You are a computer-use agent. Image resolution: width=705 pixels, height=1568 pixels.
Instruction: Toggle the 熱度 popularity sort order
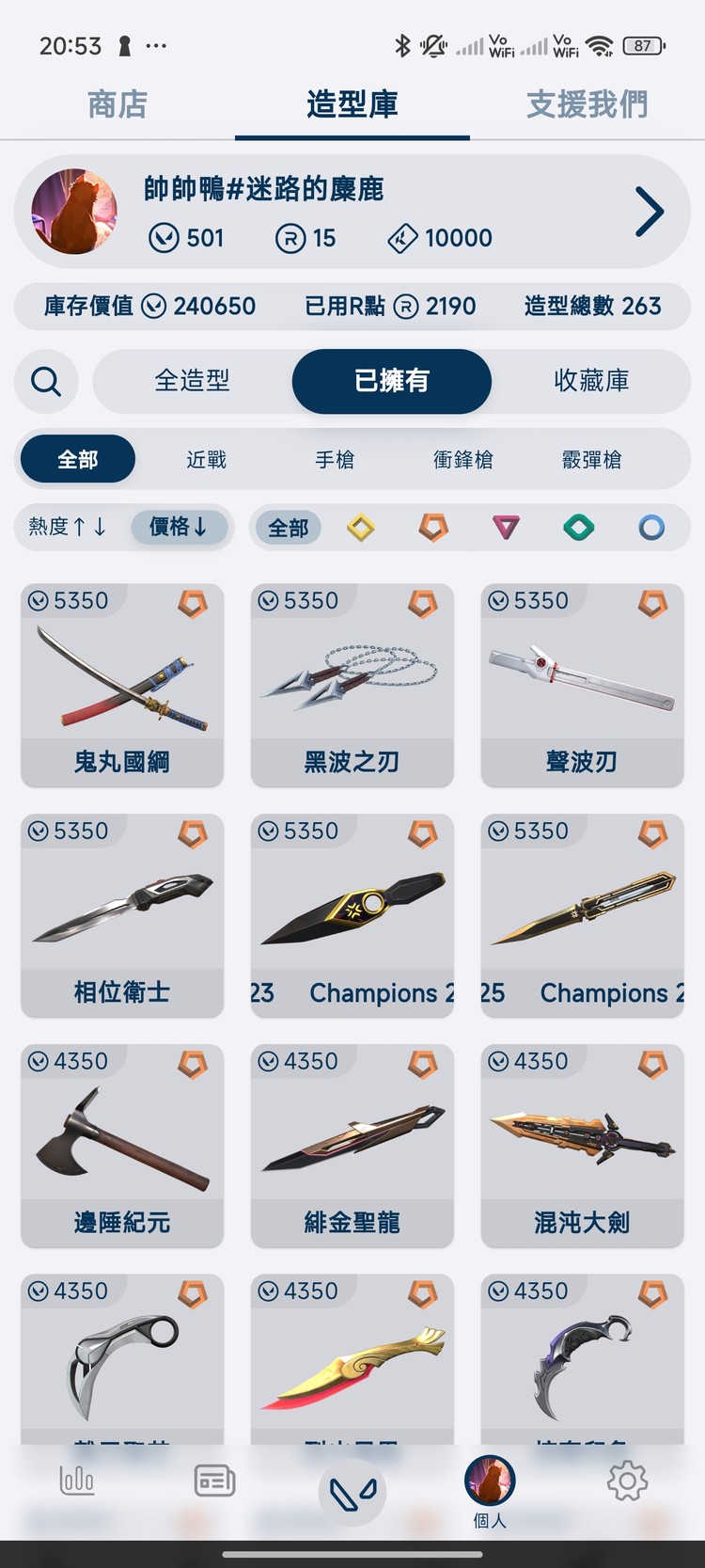[68, 528]
